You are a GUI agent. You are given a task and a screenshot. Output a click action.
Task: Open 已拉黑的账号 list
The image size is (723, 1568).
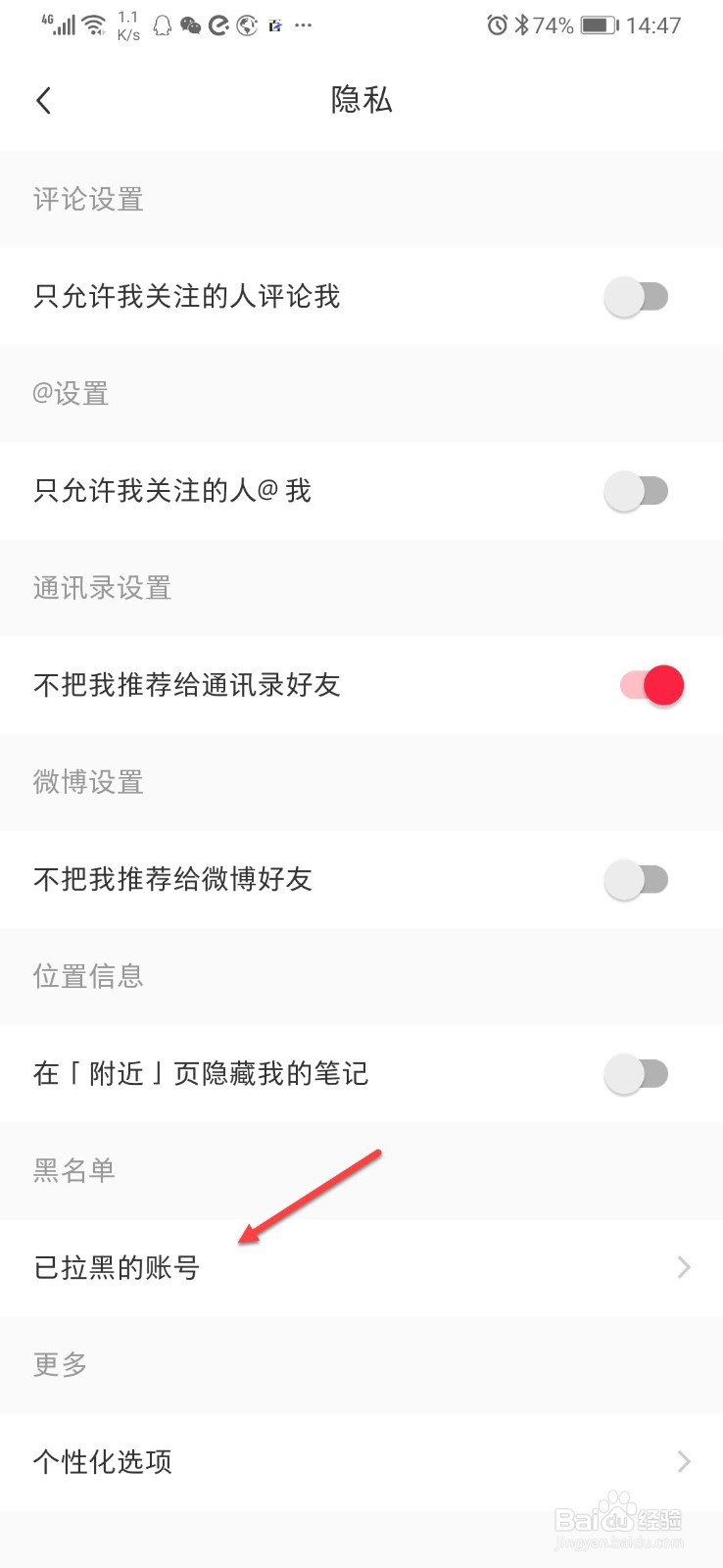361,1268
